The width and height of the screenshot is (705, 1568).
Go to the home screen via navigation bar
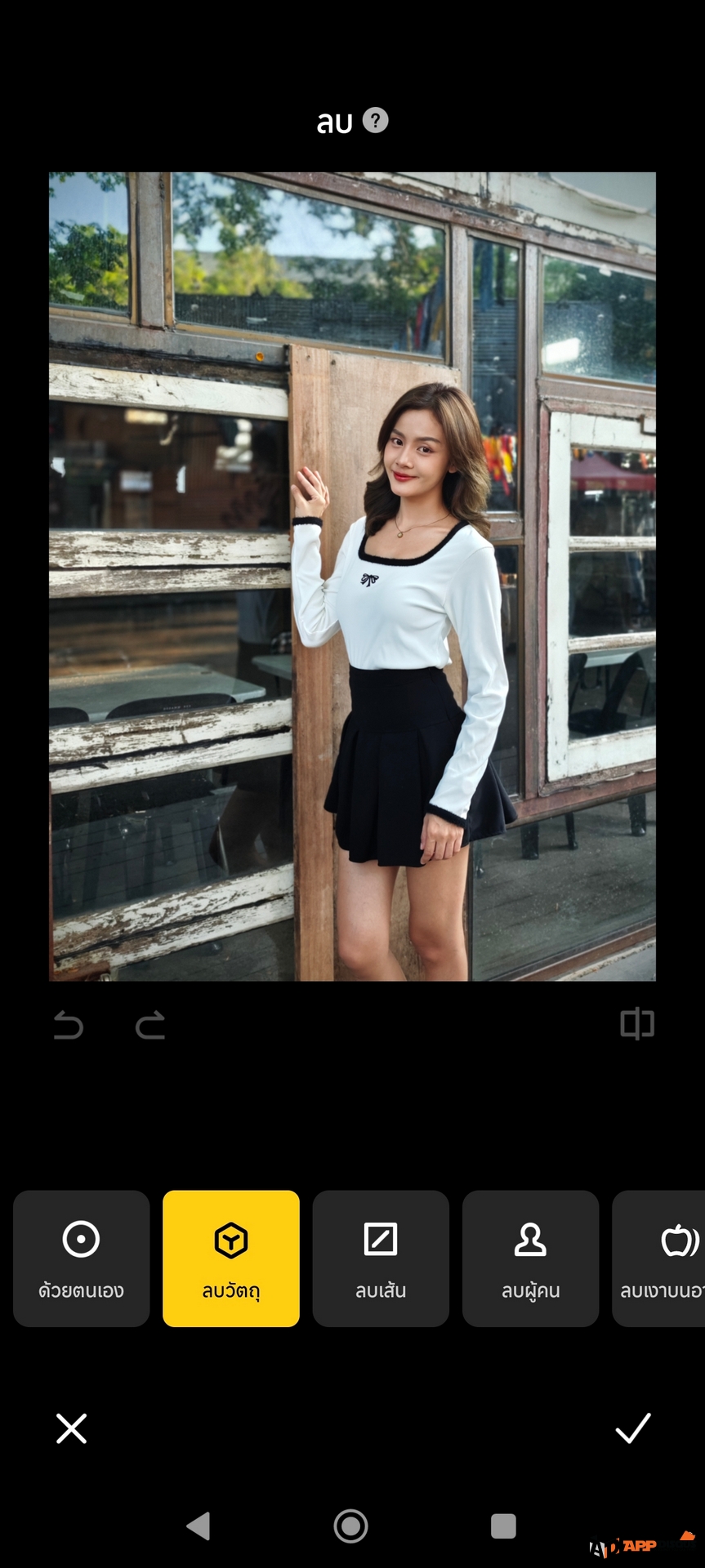(x=351, y=1526)
